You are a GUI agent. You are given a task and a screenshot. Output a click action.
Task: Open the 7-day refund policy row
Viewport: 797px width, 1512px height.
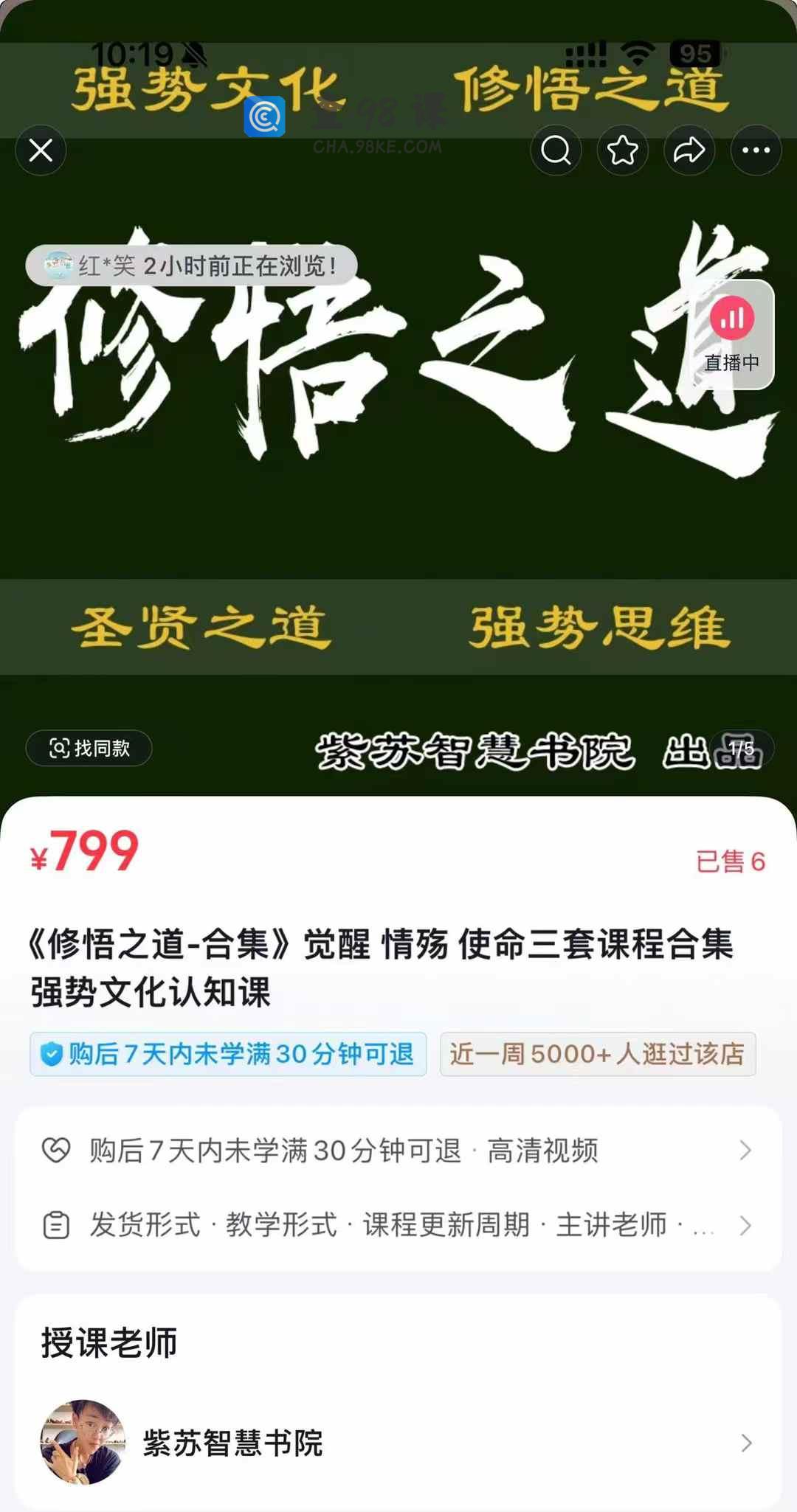tap(398, 1151)
